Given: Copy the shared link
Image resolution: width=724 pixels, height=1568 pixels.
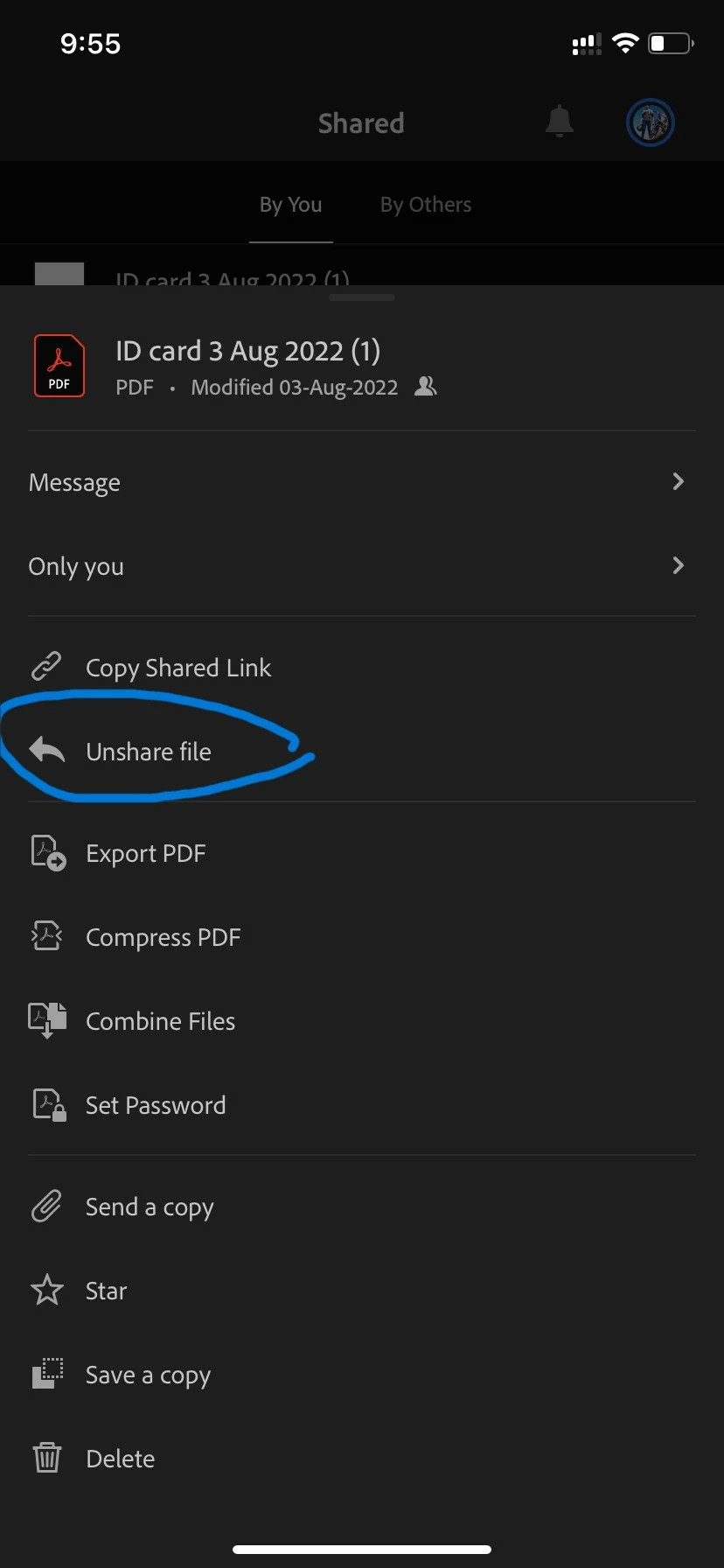Looking at the screenshot, I should pos(178,668).
